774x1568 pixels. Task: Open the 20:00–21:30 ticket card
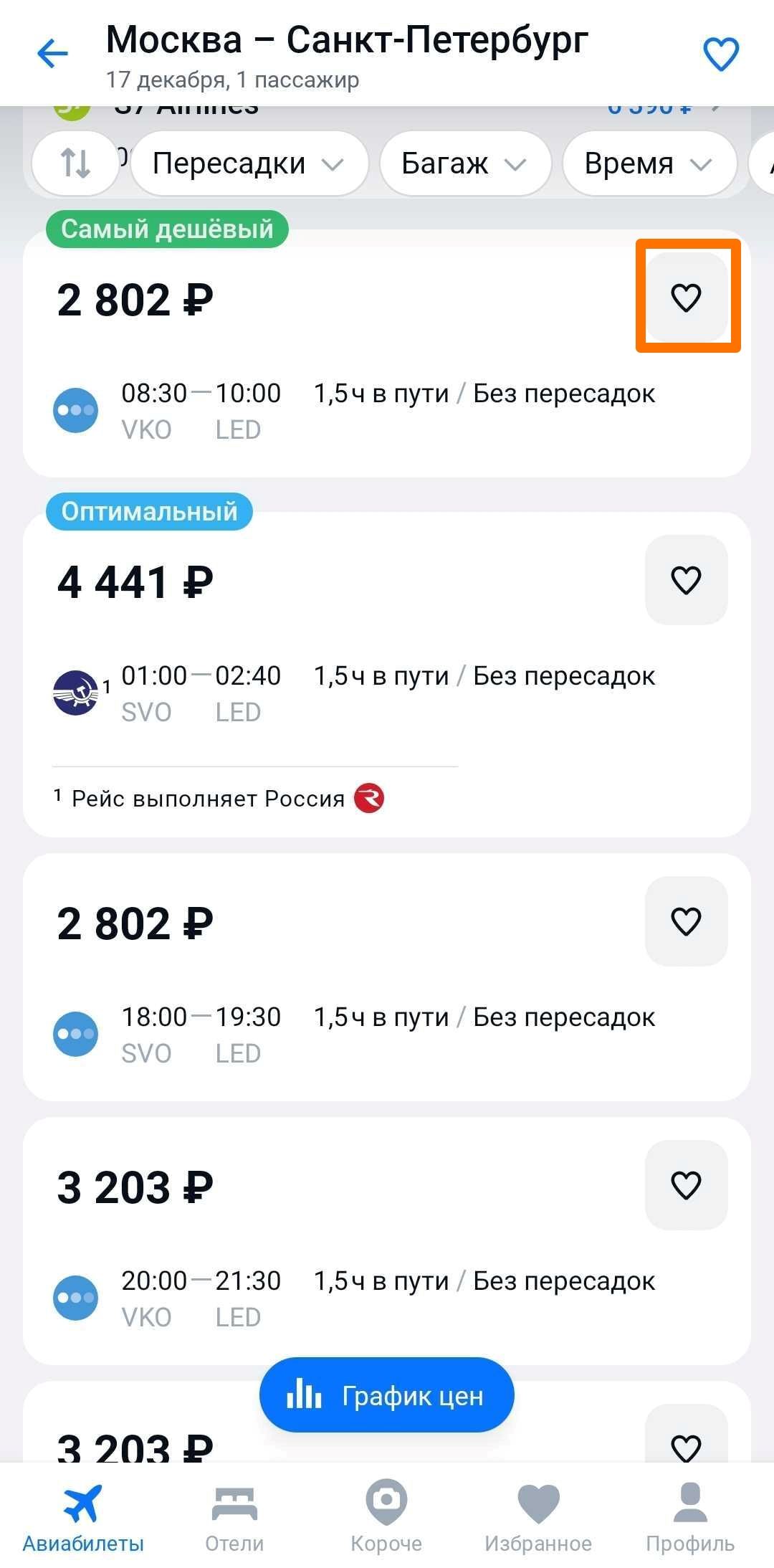tap(387, 1241)
